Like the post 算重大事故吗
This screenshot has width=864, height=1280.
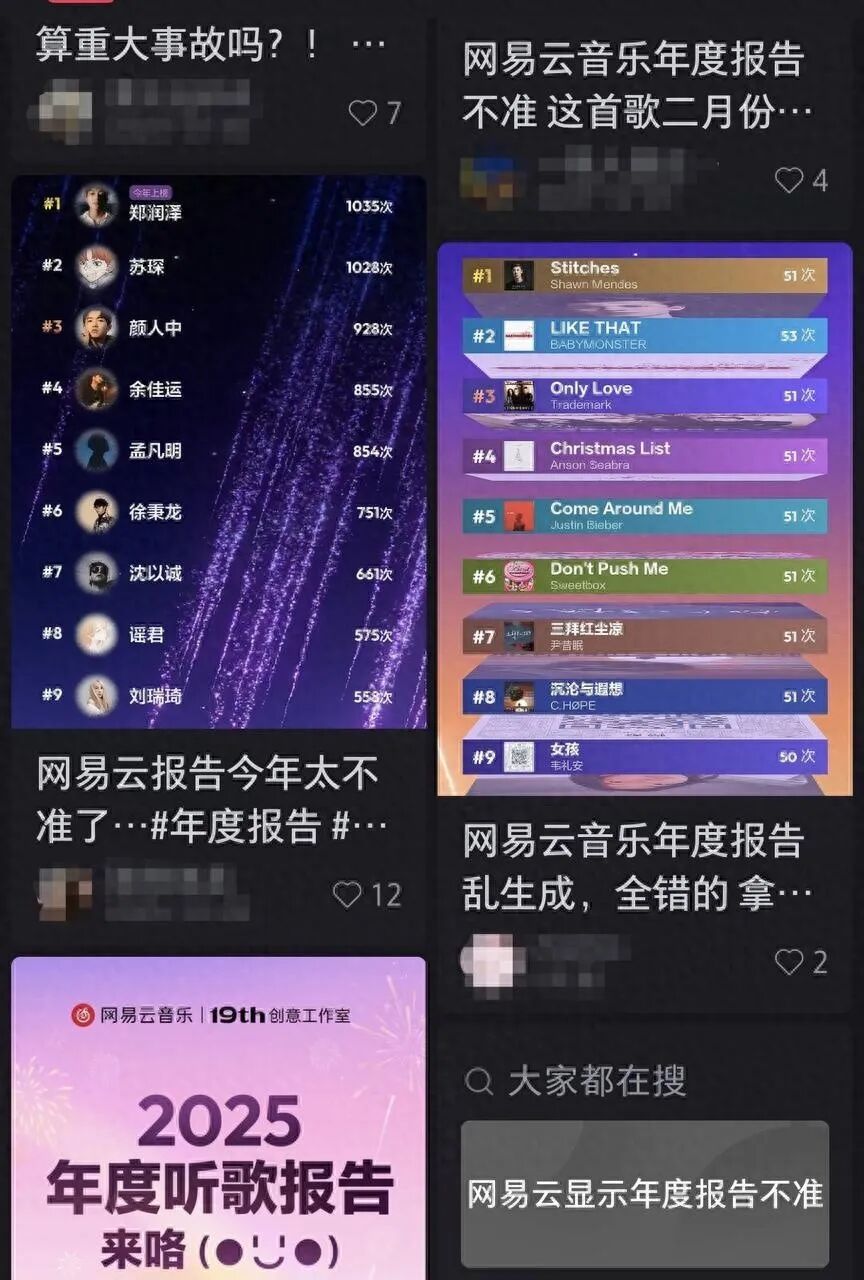coord(363,113)
